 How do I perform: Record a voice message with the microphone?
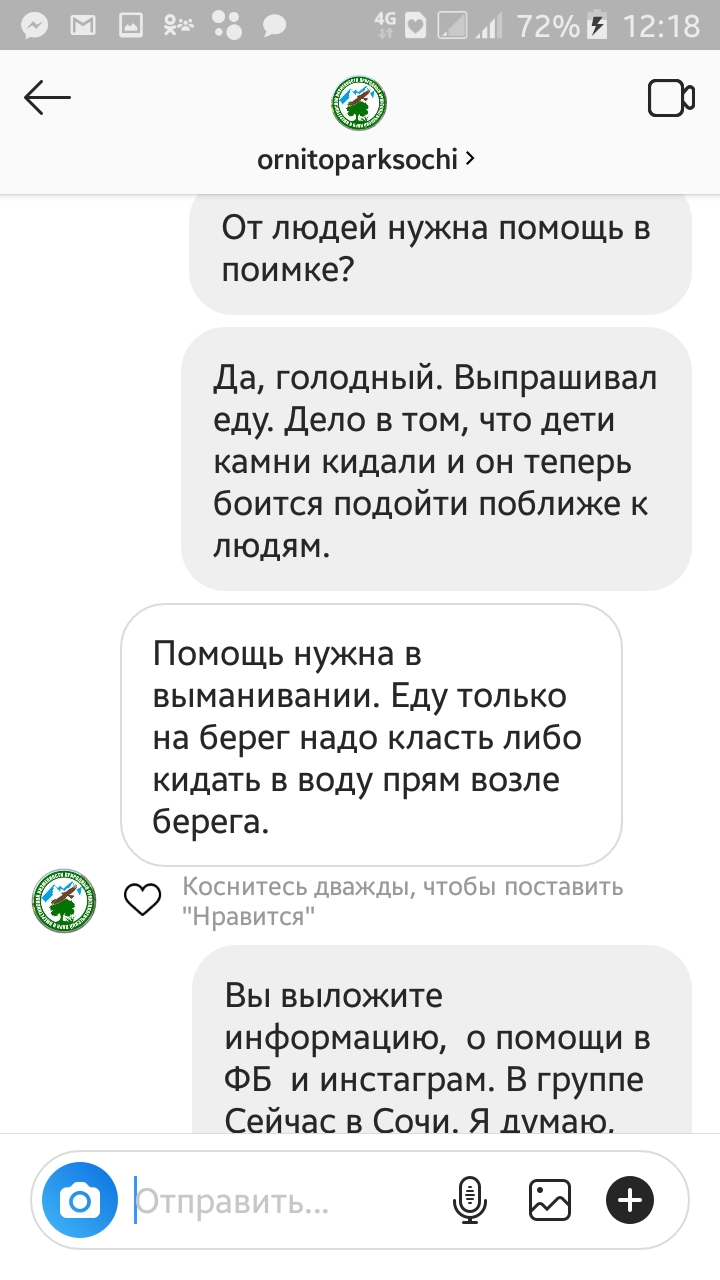click(469, 1199)
